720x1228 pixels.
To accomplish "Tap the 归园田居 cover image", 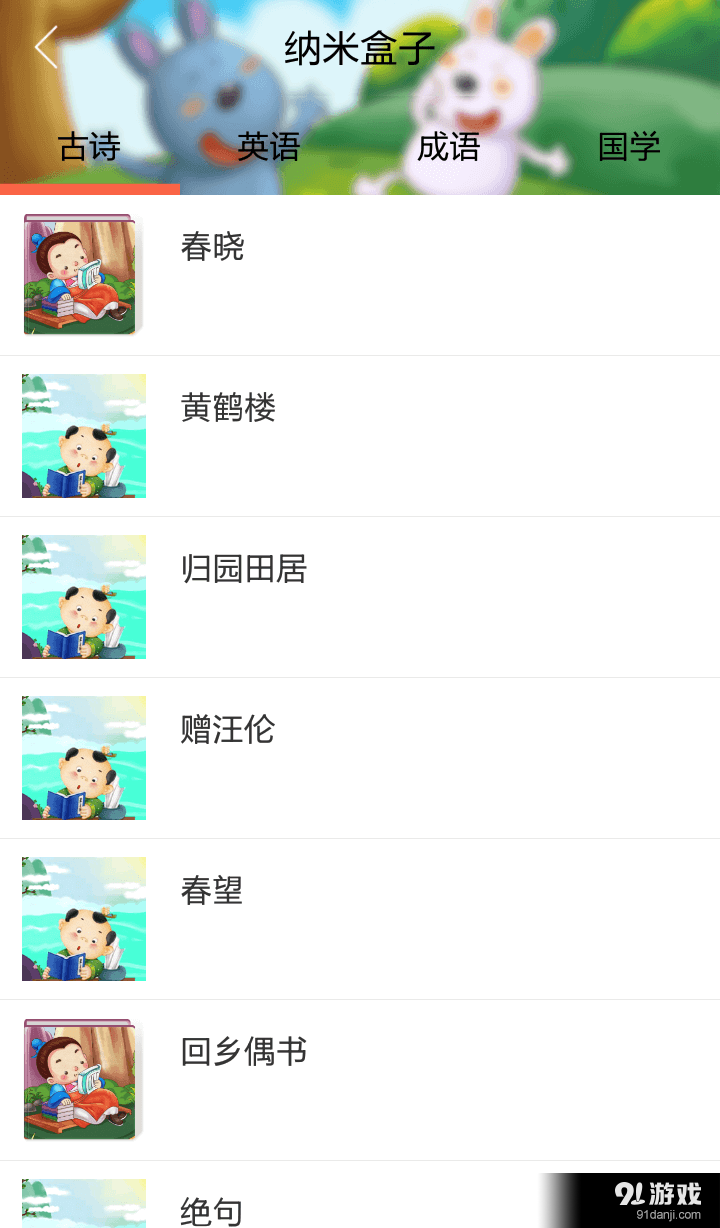I will (83, 597).
